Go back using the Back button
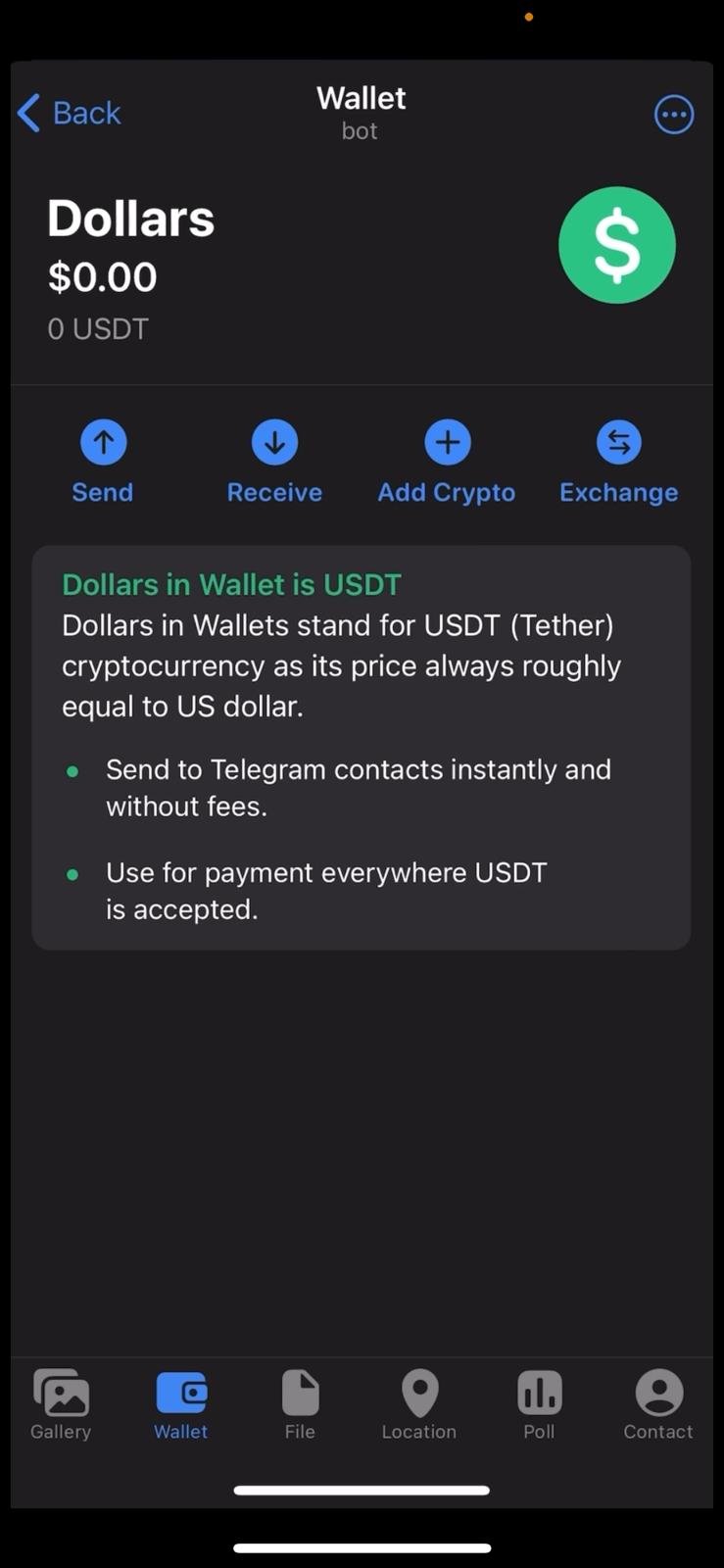This screenshot has height=1568, width=724. click(x=69, y=114)
